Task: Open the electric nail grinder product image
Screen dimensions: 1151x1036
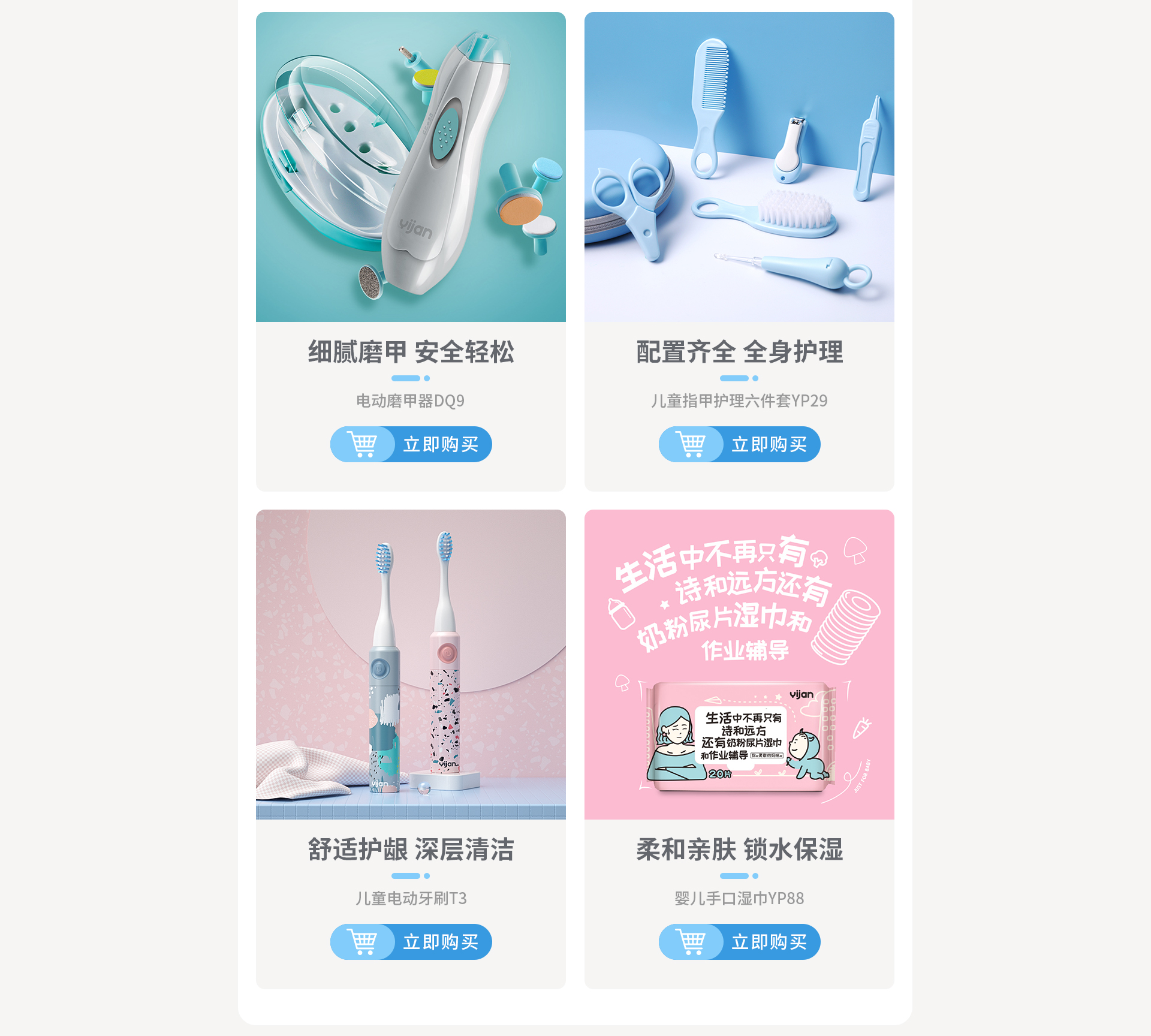Action: 411,167
